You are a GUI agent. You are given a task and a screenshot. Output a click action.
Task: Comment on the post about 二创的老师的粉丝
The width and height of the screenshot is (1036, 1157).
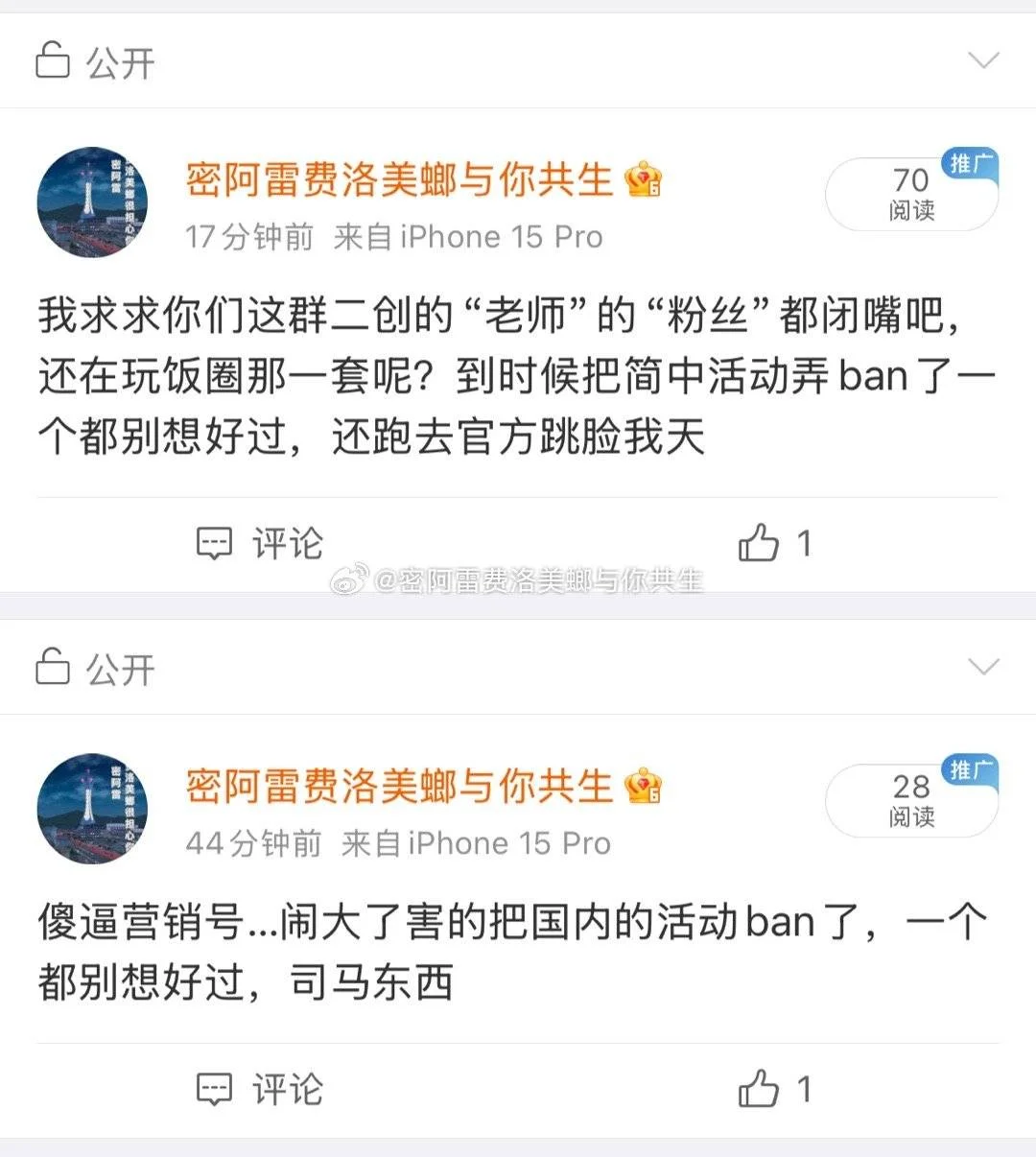tap(259, 544)
